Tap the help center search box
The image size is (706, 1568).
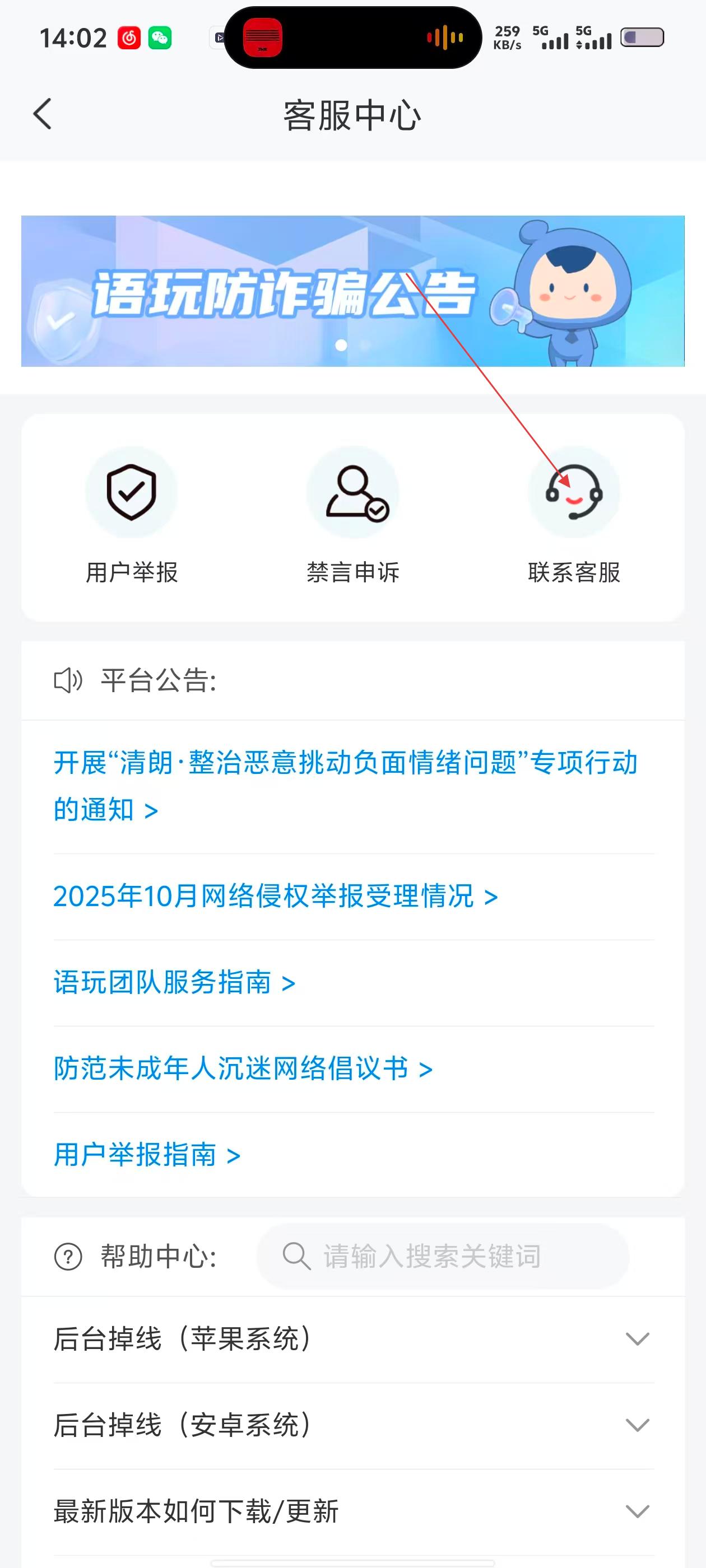pos(442,1256)
